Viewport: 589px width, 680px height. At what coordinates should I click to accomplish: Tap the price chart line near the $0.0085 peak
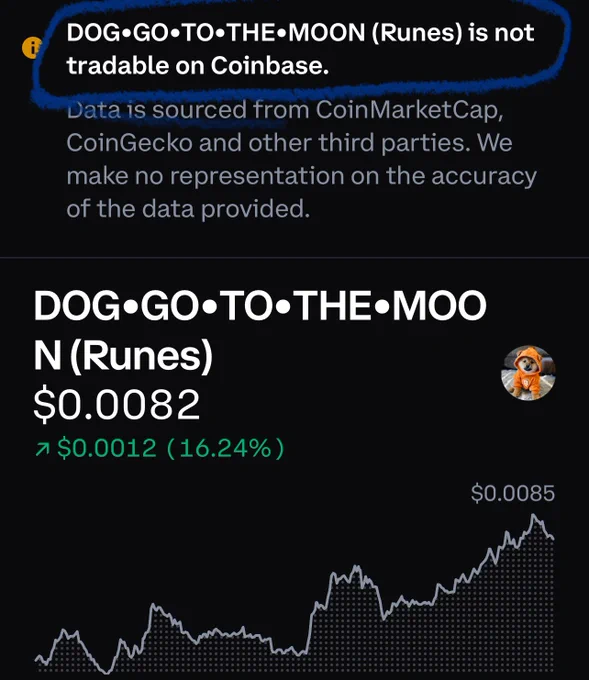point(533,516)
